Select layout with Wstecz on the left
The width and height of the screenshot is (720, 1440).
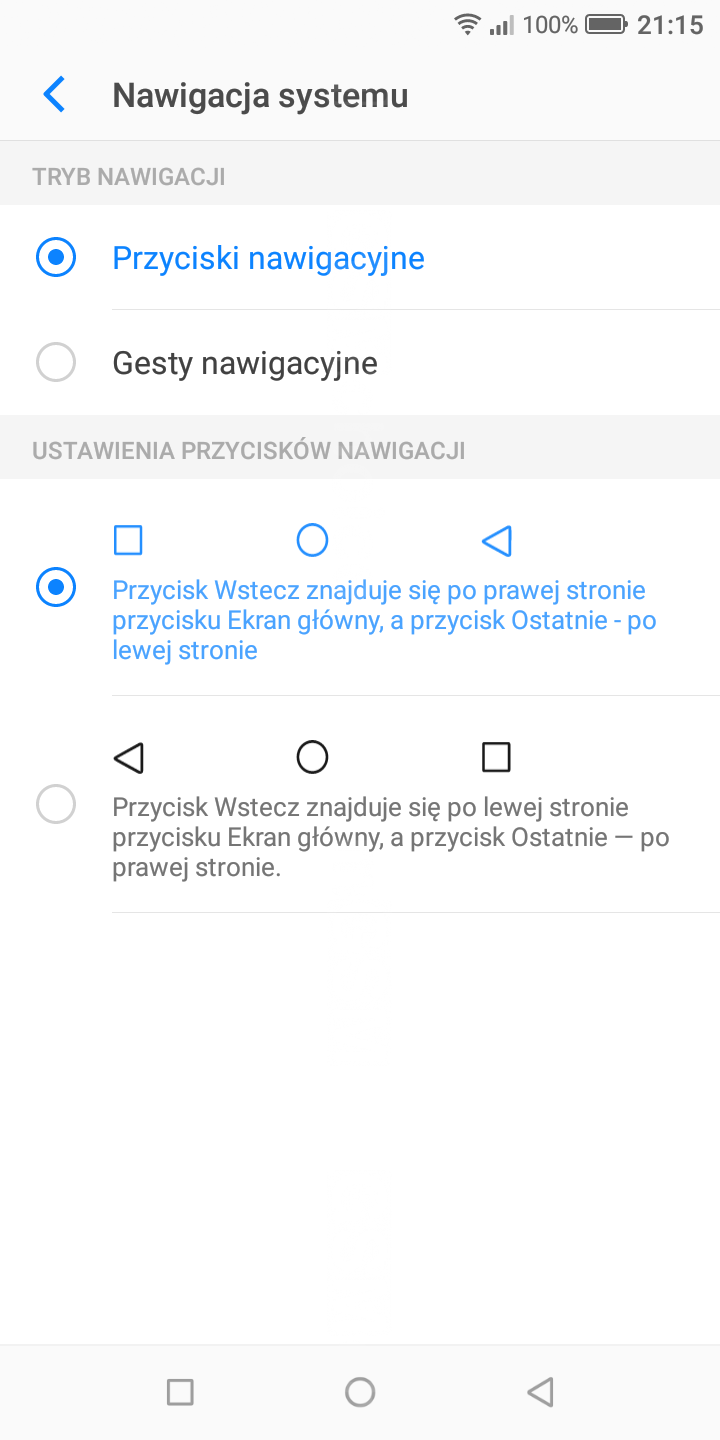(56, 804)
